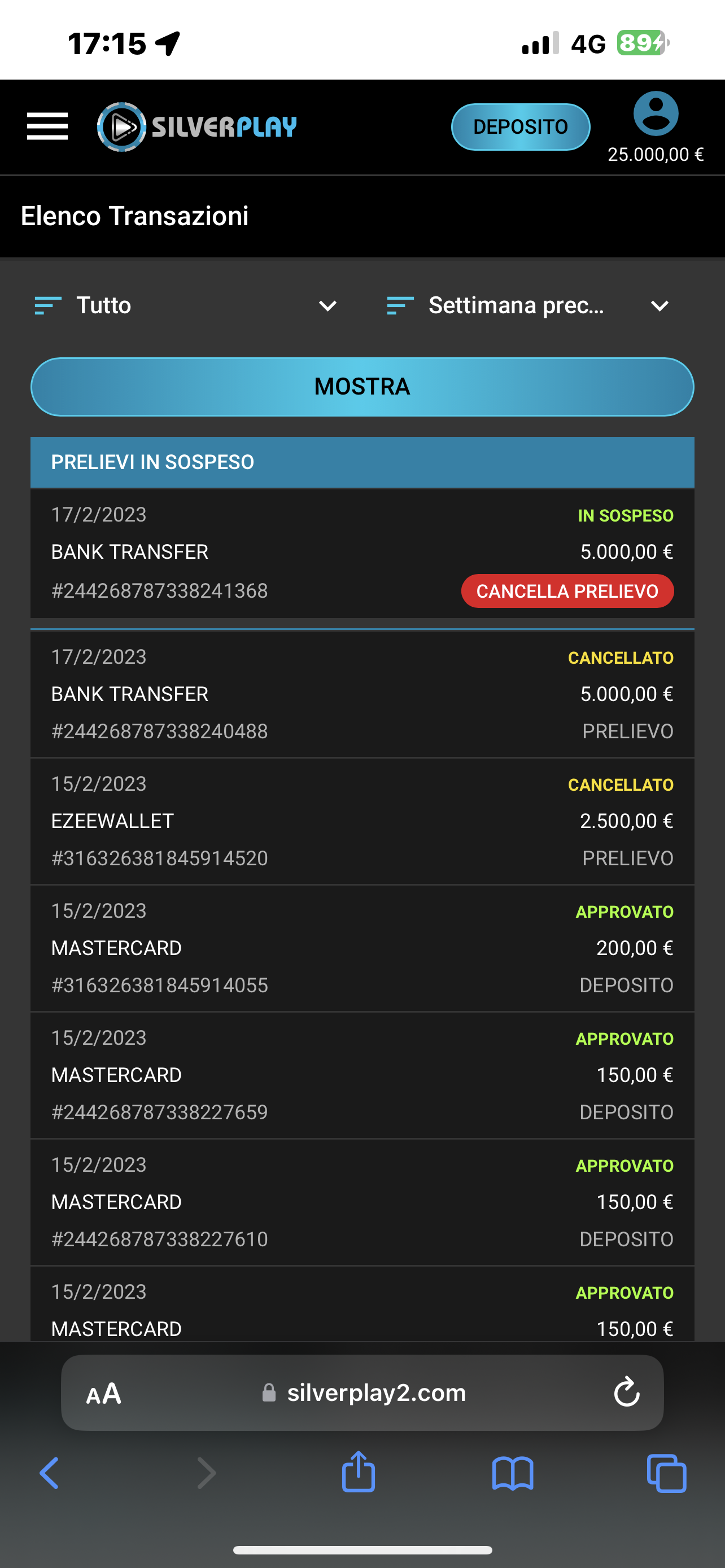Open the Safari share sheet

pyautogui.click(x=358, y=1473)
